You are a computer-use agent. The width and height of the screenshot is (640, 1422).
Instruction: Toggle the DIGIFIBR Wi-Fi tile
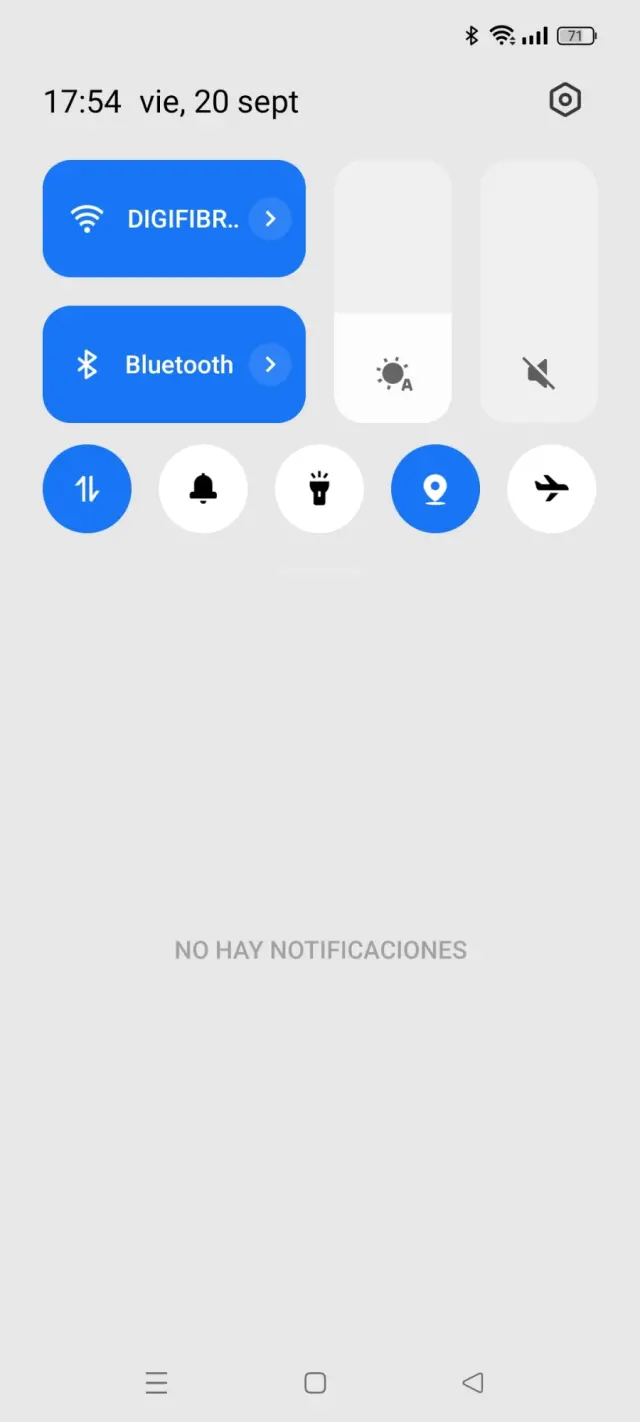[x=150, y=219]
